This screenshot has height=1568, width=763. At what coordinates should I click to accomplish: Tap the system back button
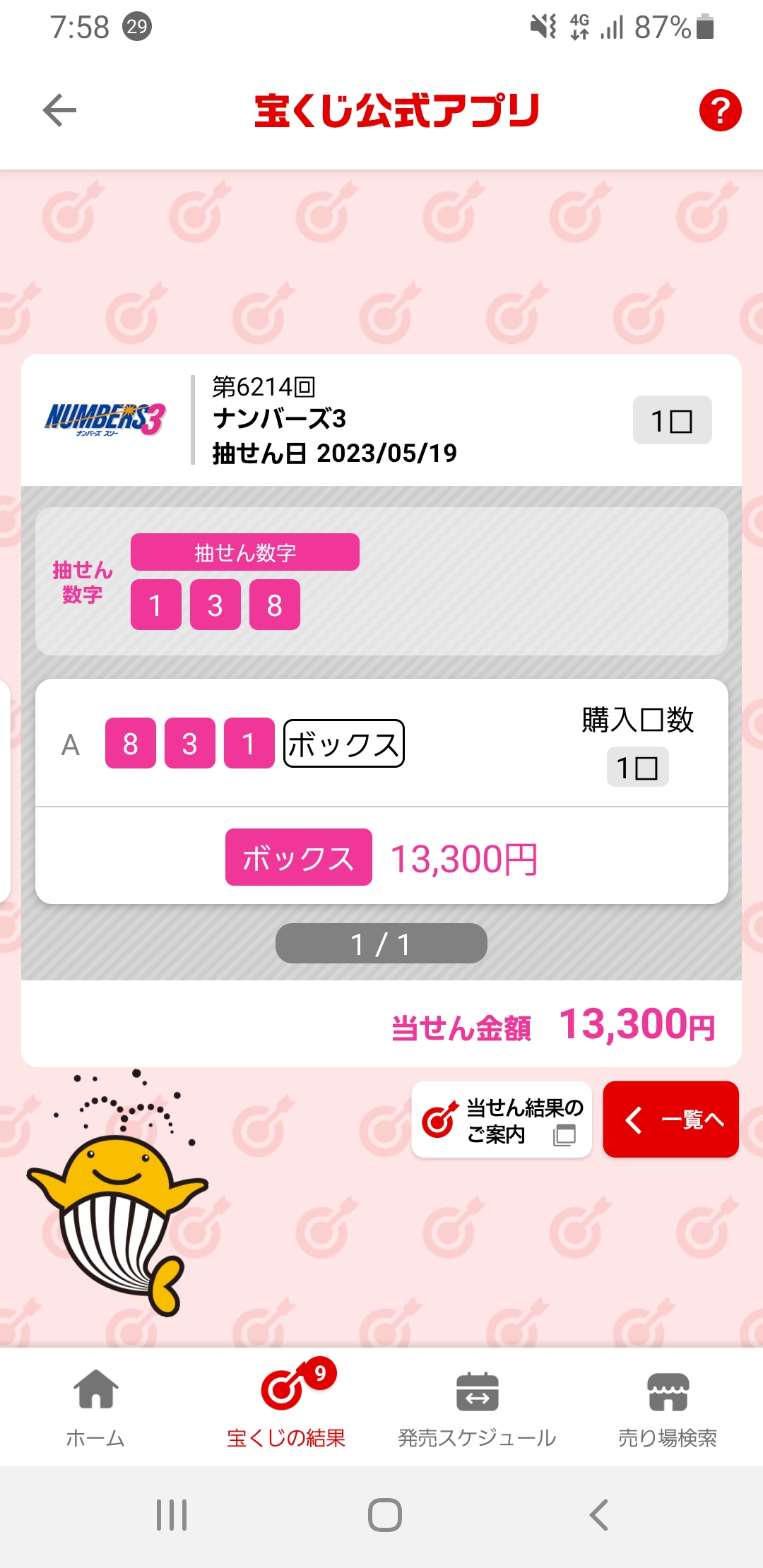[598, 1515]
